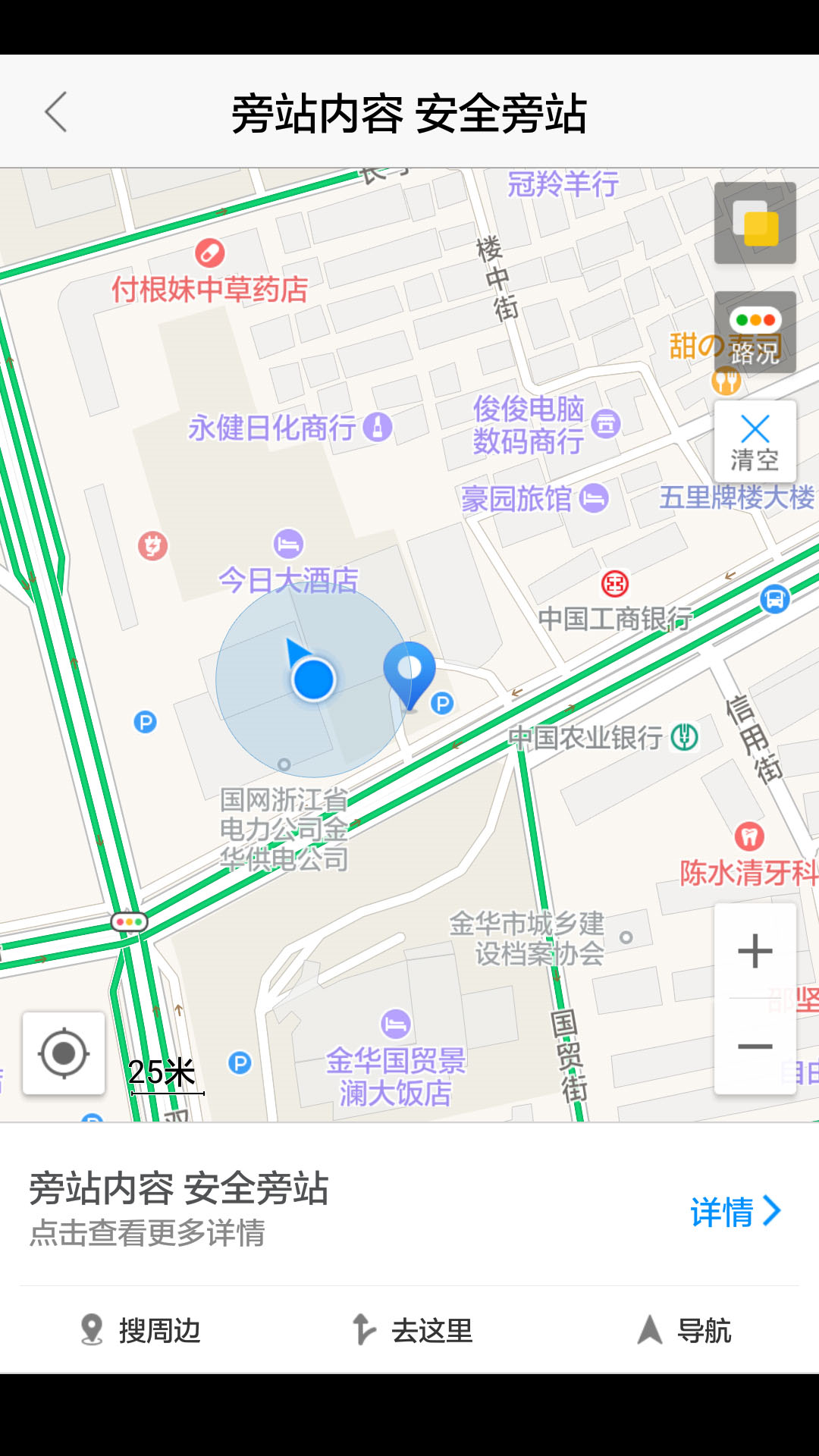Zoom in using the plus control
The height and width of the screenshot is (1456, 819).
(x=754, y=952)
